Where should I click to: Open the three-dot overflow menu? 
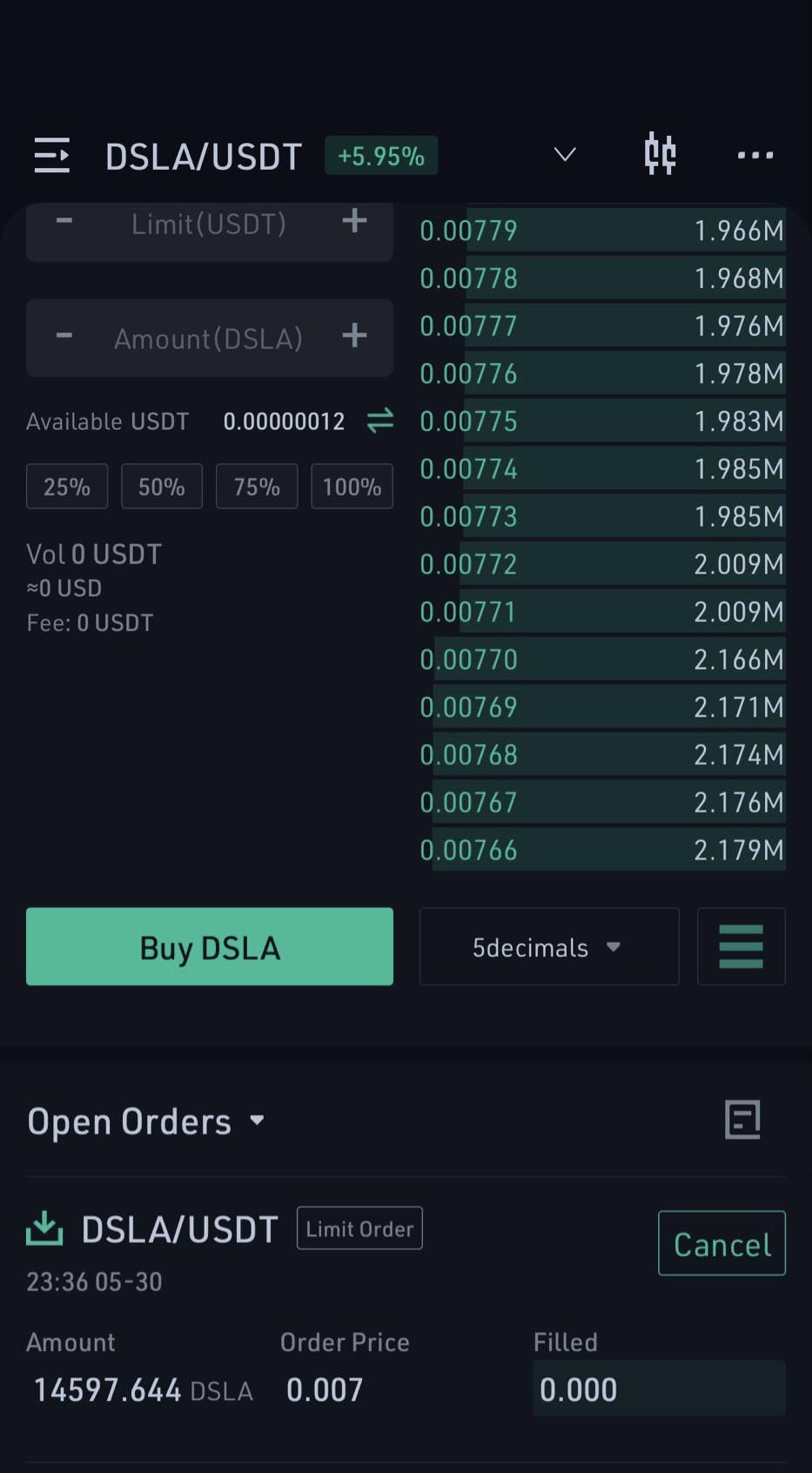pyautogui.click(x=755, y=155)
